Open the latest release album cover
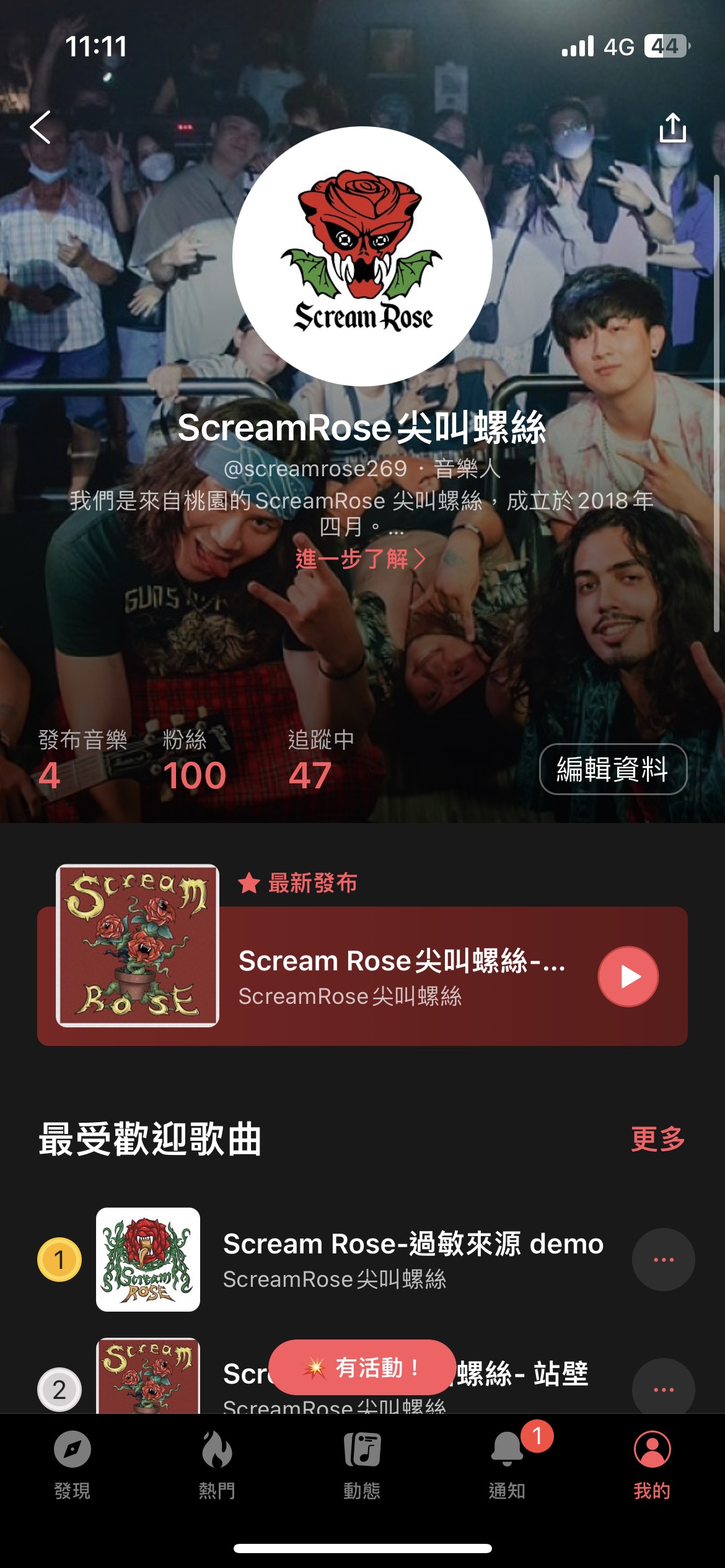Viewport: 725px width, 1568px height. point(138,946)
